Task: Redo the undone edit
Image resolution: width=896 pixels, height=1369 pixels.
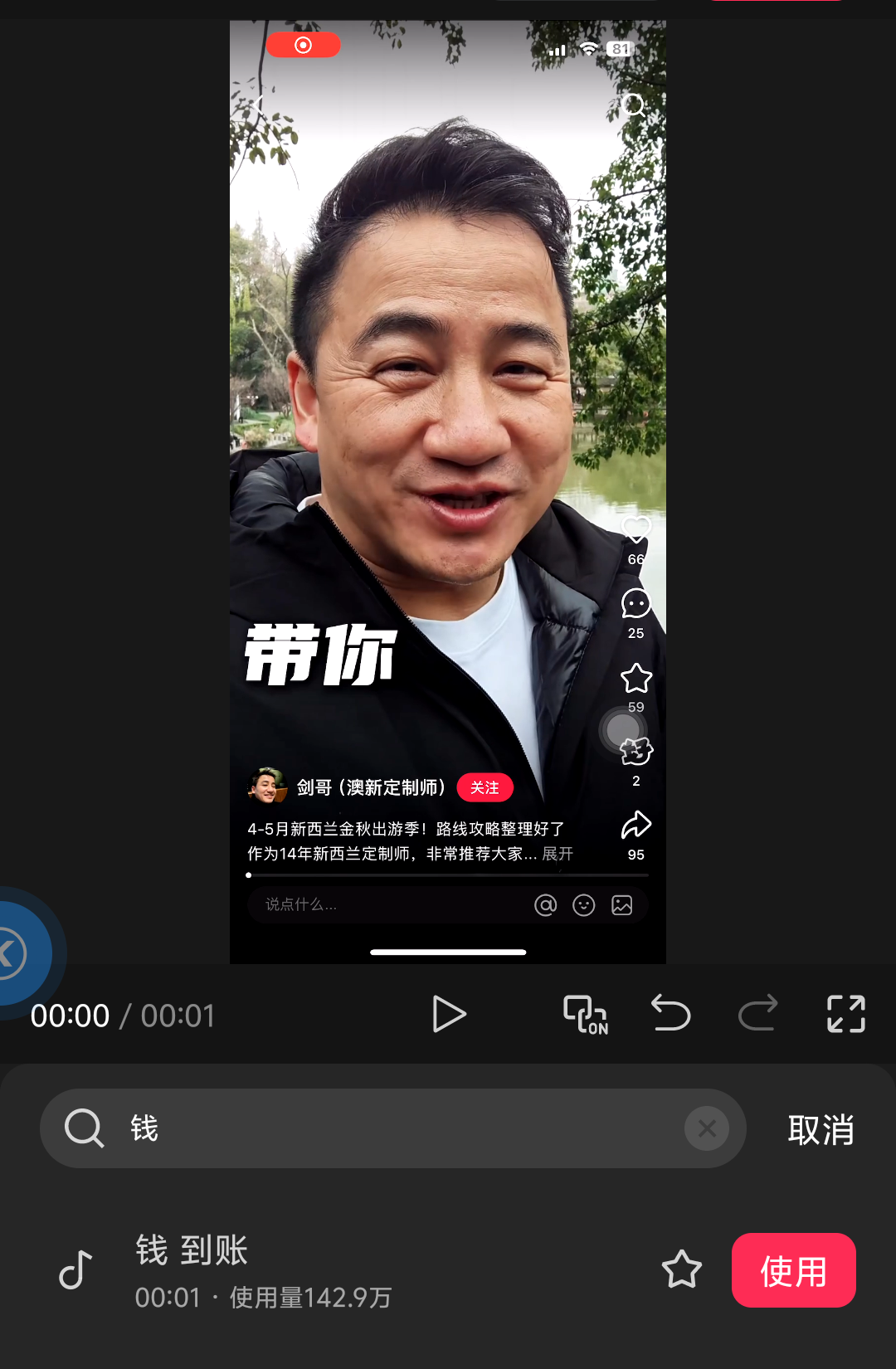Action: (758, 1014)
